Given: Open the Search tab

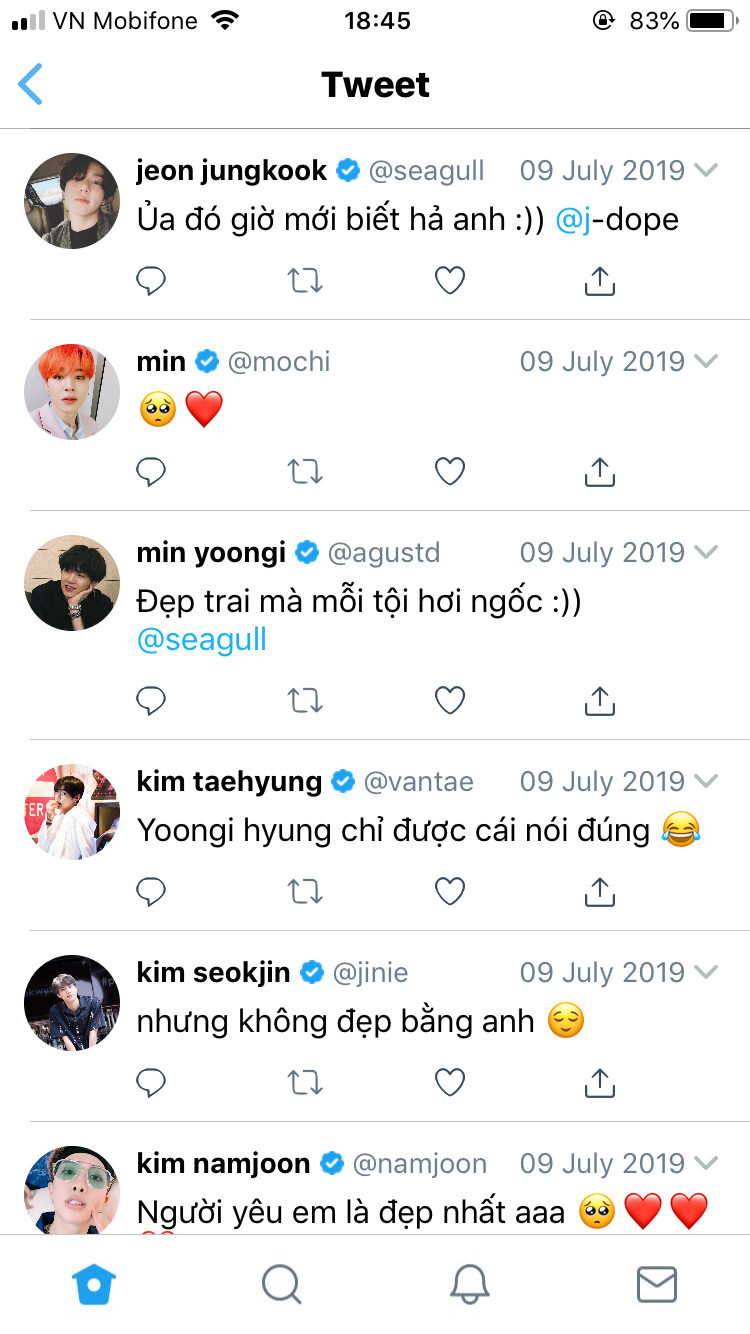Looking at the screenshot, I should pos(282,1285).
